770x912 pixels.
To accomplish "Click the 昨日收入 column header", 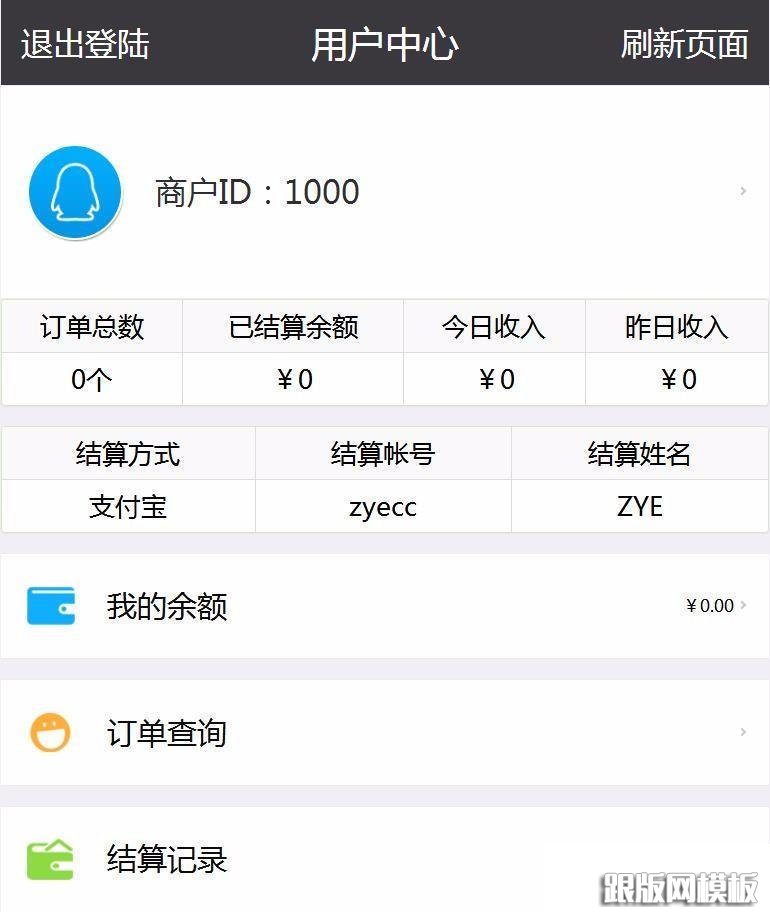I will click(676, 327).
